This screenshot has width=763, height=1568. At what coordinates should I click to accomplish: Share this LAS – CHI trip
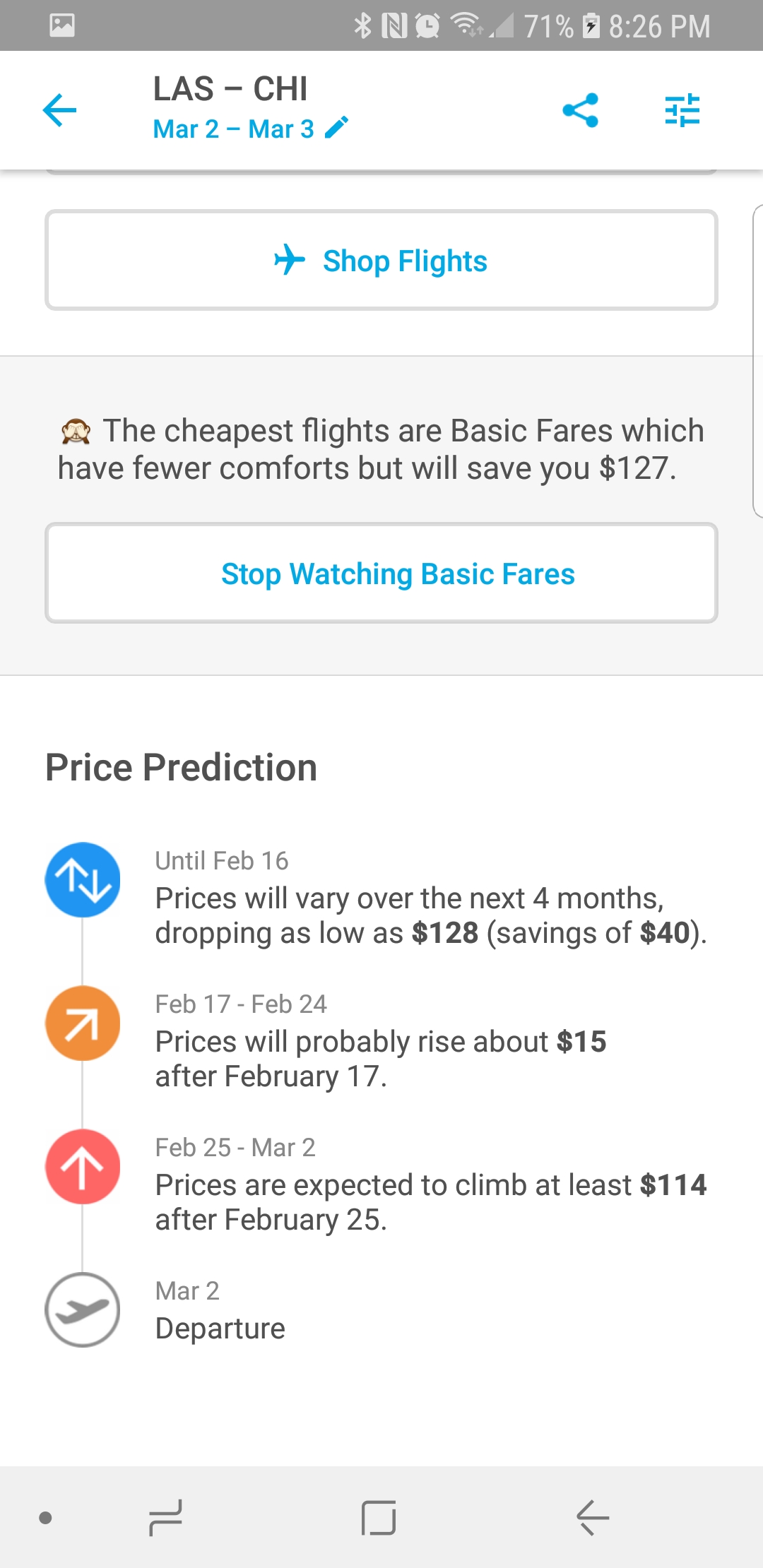click(580, 110)
